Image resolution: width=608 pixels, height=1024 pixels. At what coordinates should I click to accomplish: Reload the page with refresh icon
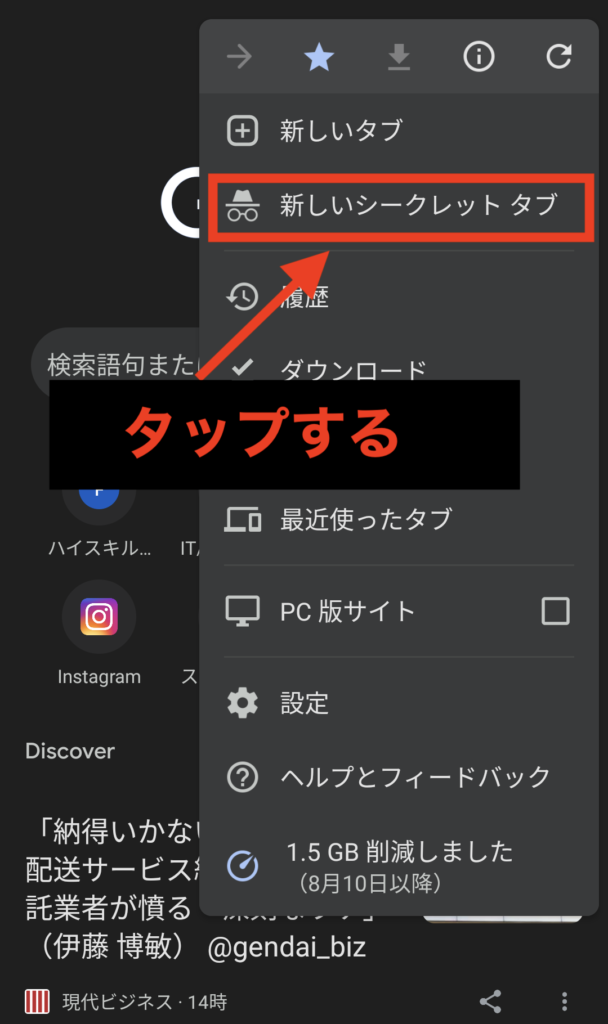point(559,56)
